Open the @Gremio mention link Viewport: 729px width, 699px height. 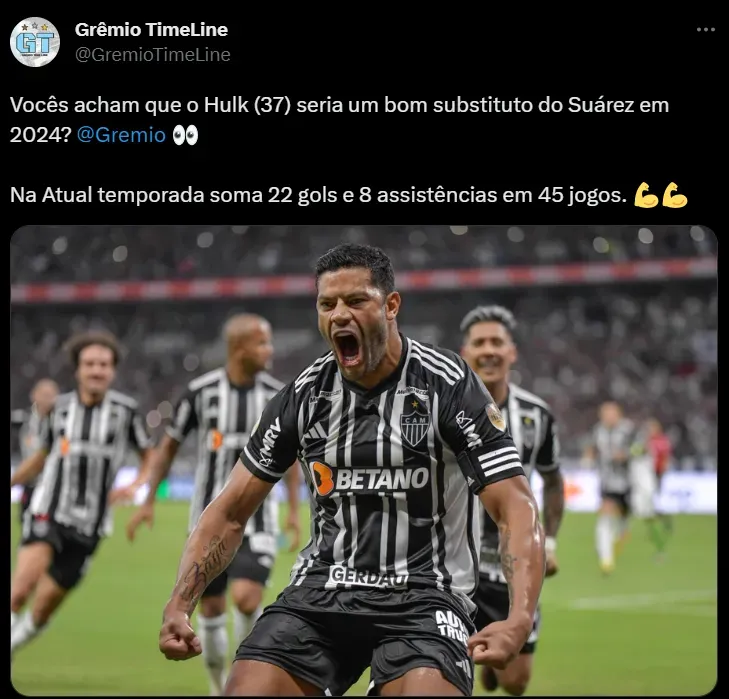(x=121, y=135)
